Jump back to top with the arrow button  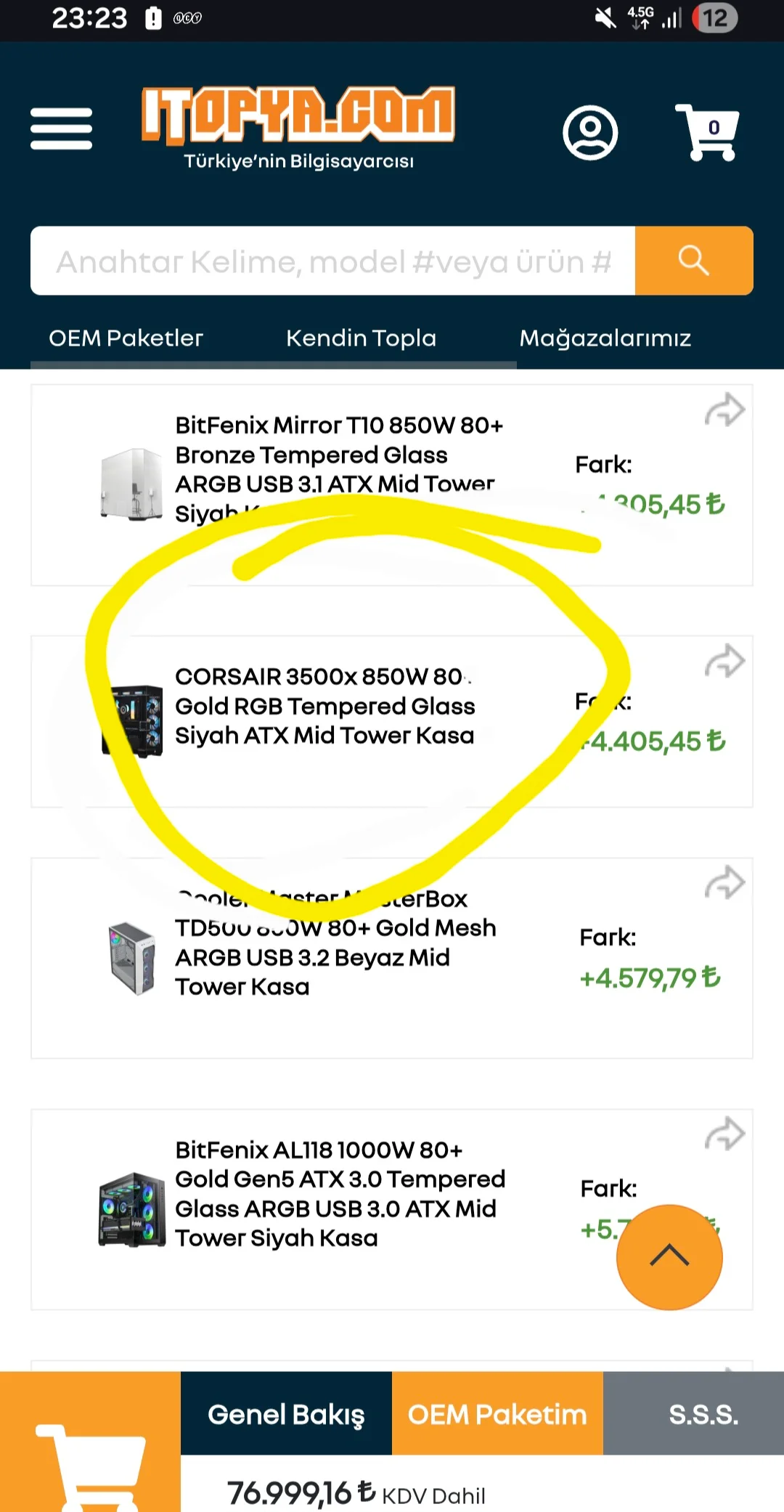669,1256
